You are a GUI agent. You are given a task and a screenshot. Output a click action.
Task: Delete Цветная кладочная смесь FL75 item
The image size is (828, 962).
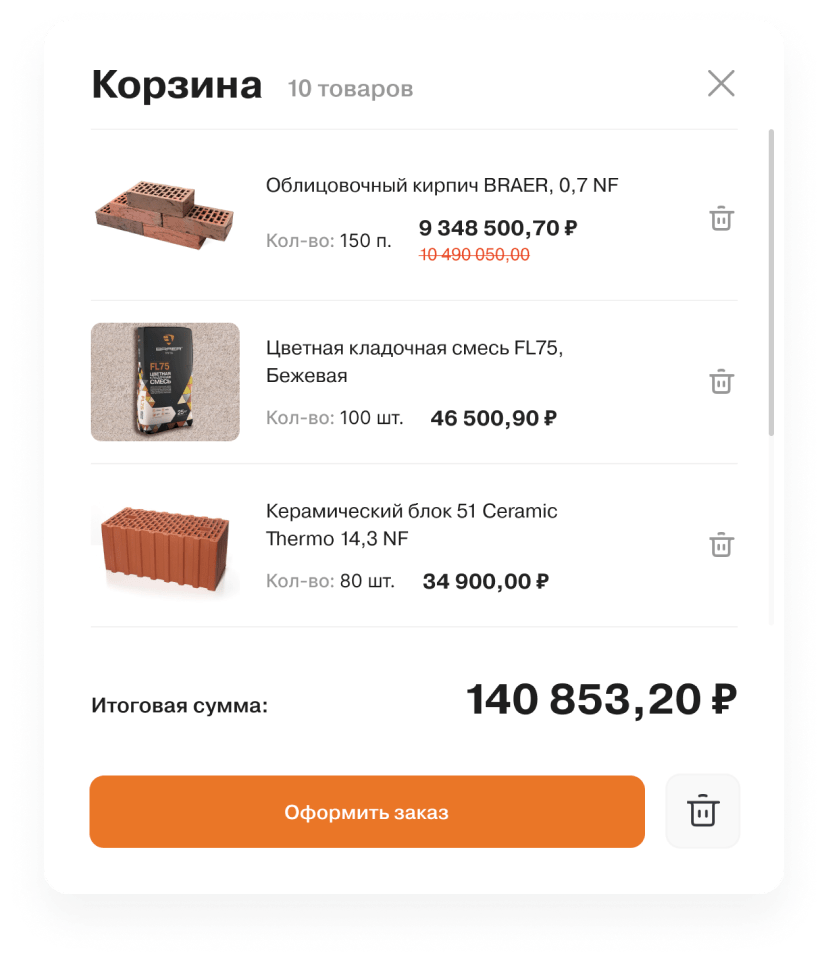(x=721, y=381)
